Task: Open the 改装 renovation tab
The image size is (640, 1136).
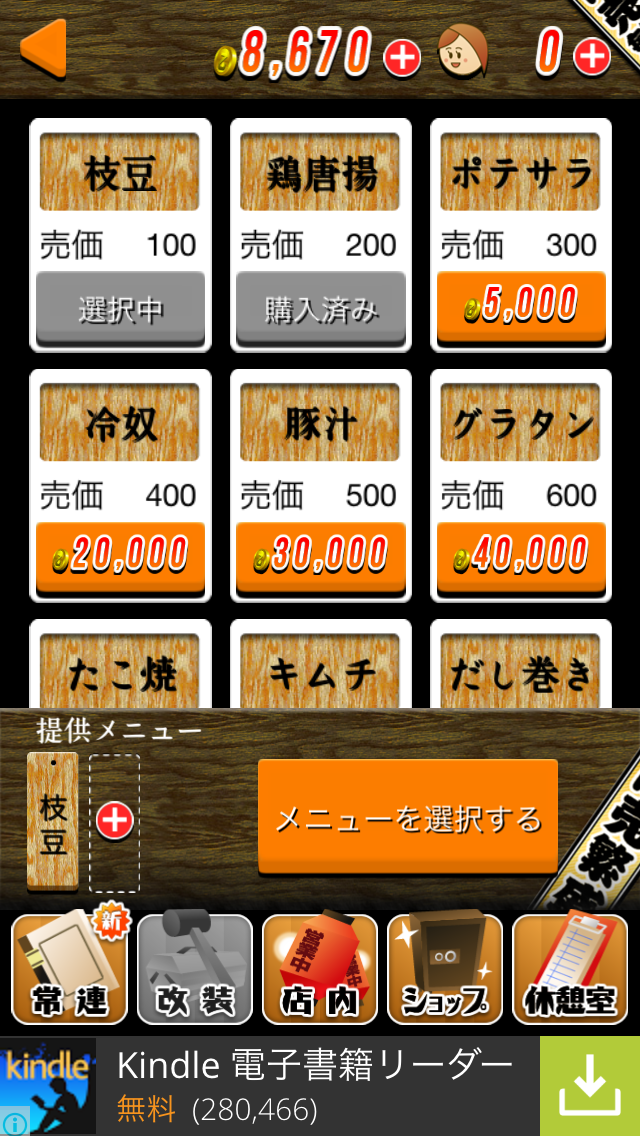Action: [194, 970]
